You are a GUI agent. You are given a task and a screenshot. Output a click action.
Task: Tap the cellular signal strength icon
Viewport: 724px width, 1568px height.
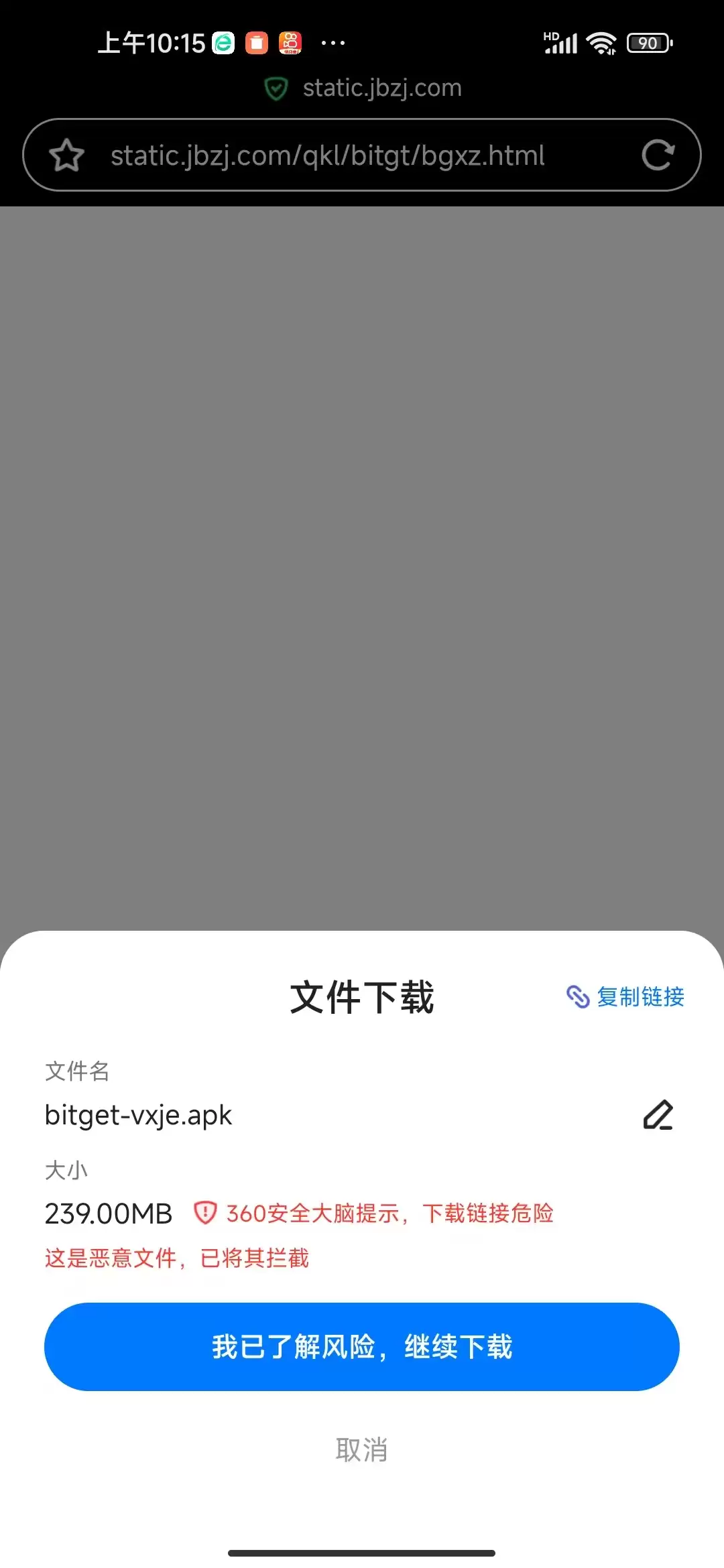pyautogui.click(x=560, y=42)
